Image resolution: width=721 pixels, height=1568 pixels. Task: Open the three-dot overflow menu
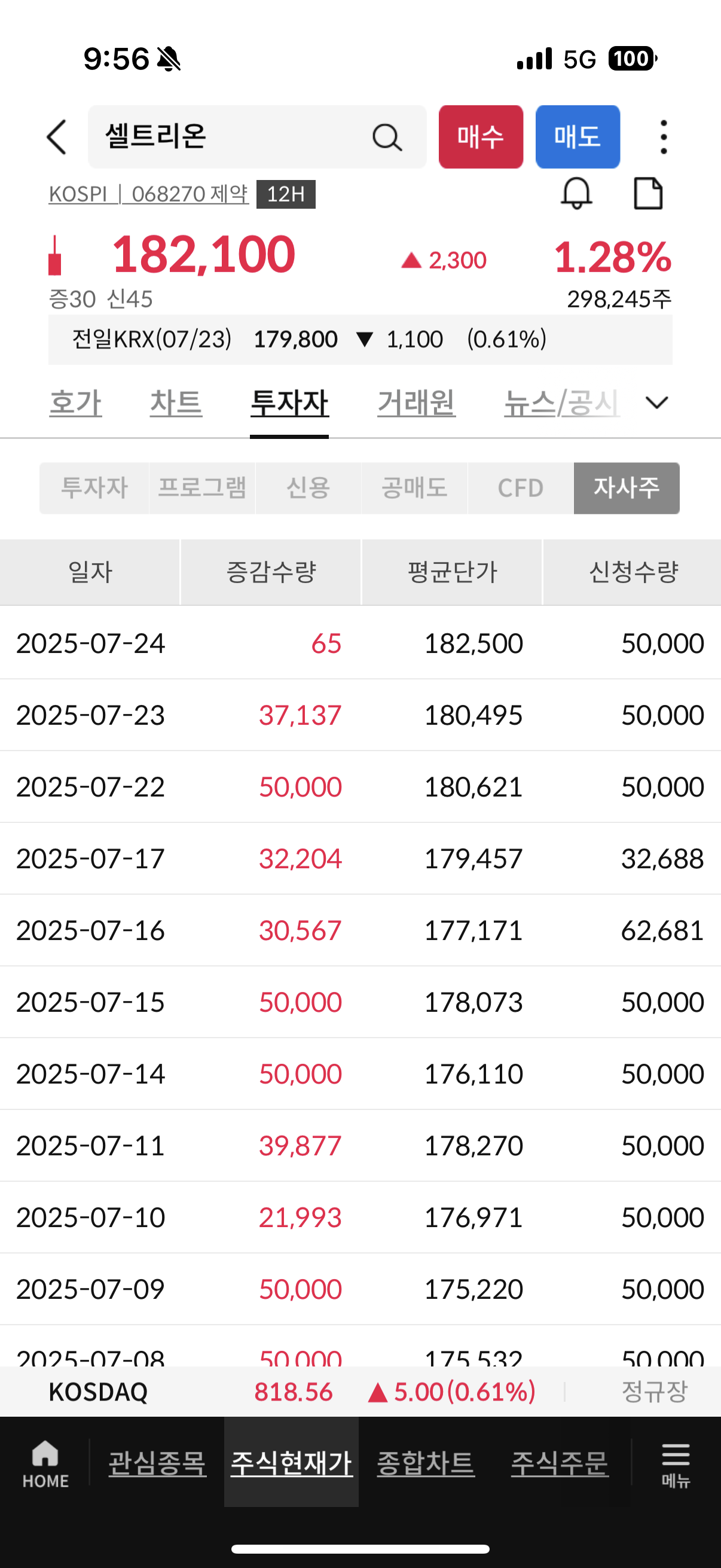pyautogui.click(x=663, y=137)
